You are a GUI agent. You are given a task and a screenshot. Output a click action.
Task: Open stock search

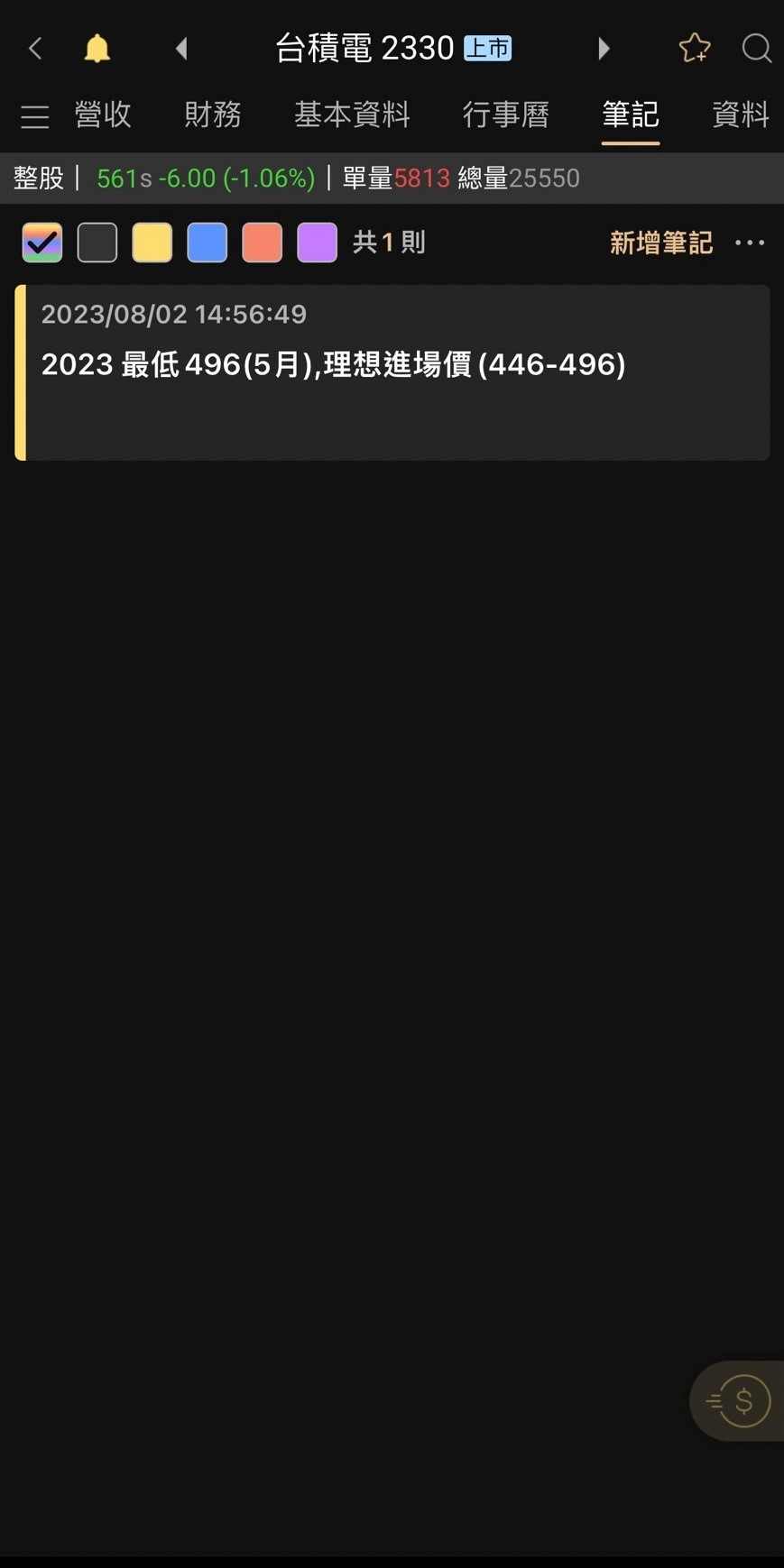[x=756, y=49]
